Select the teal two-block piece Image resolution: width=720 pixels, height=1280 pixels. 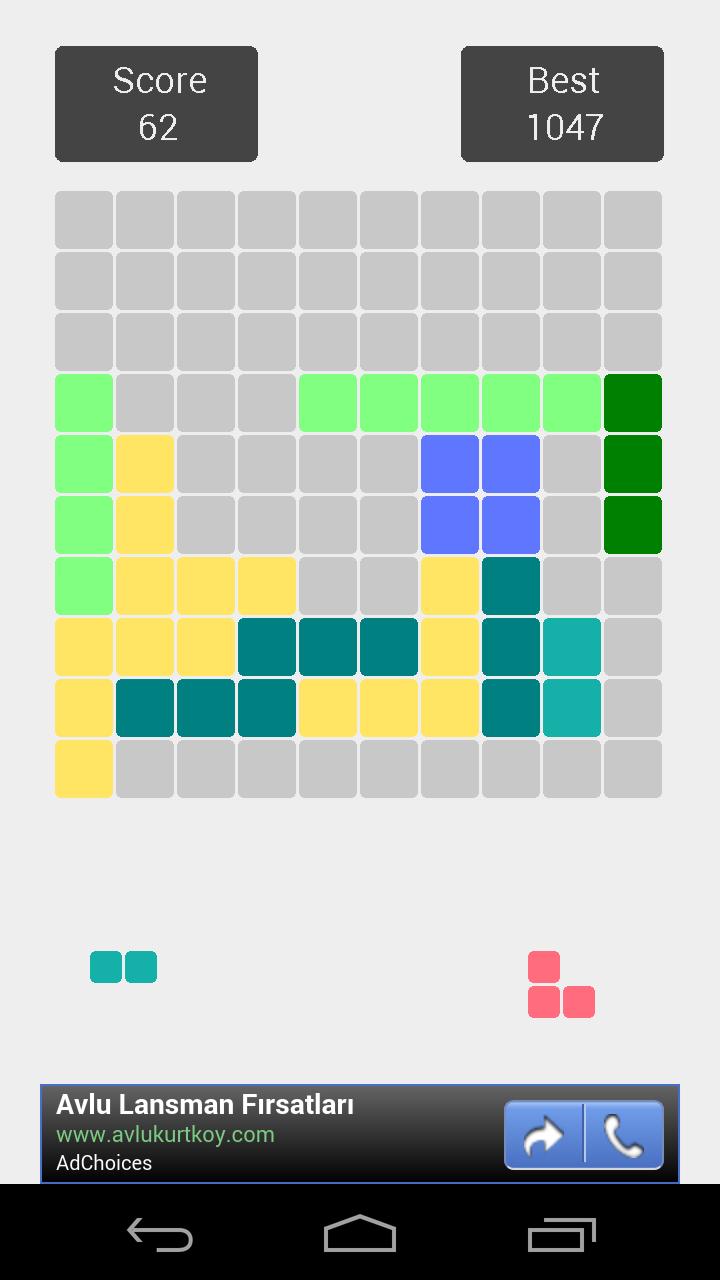click(123, 967)
